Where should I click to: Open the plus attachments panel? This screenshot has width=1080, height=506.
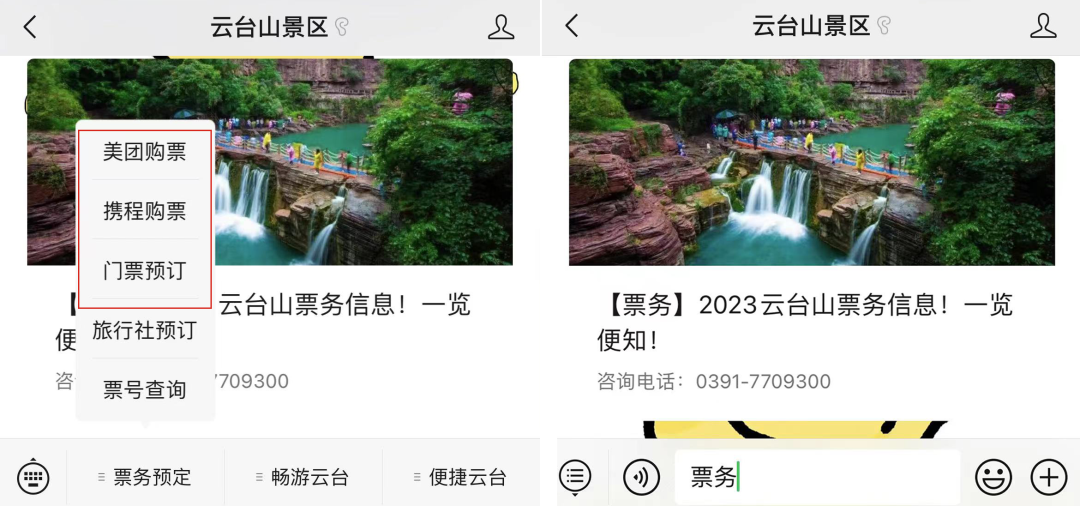point(1048,477)
